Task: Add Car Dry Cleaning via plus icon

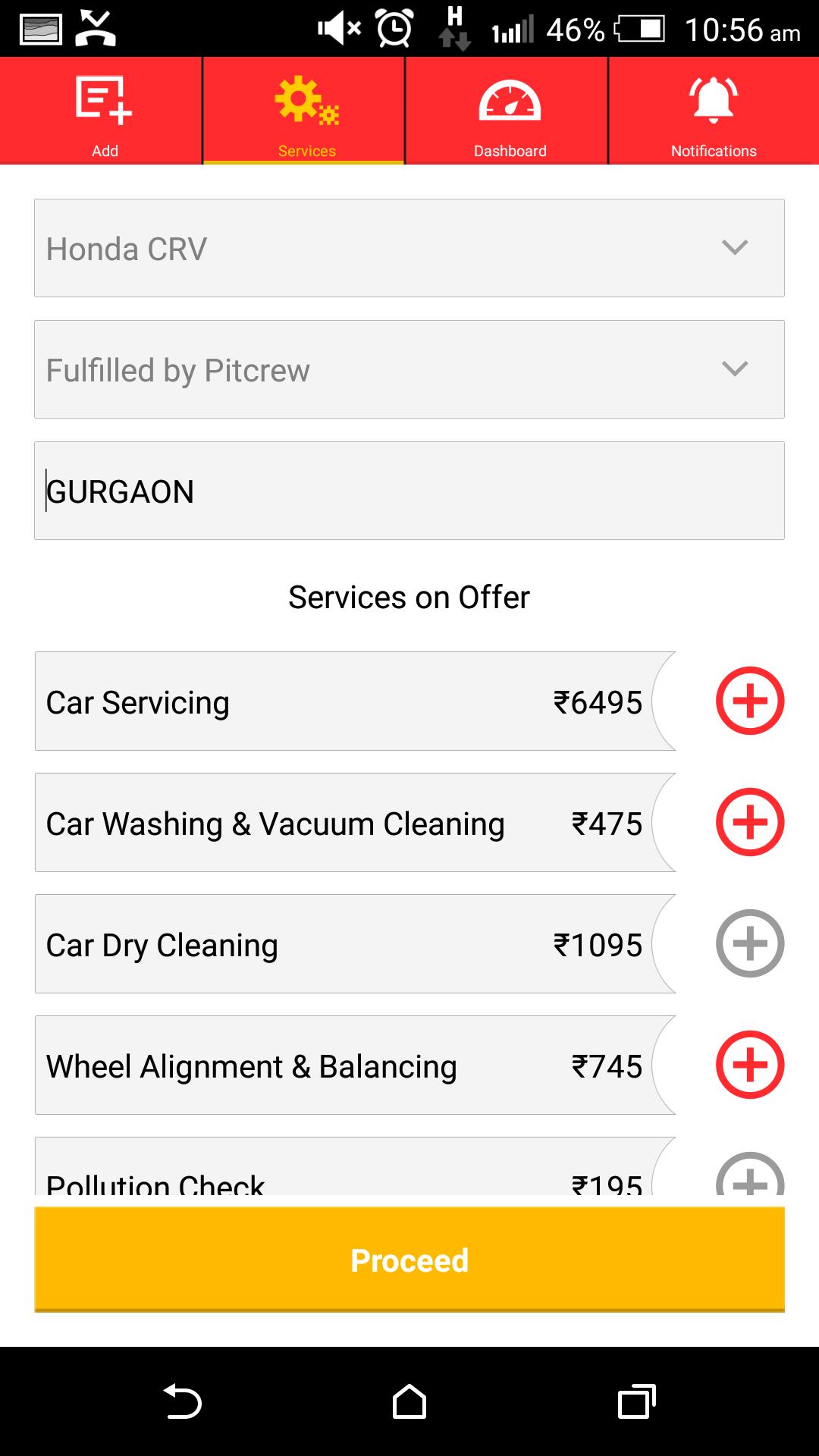Action: pyautogui.click(x=749, y=943)
